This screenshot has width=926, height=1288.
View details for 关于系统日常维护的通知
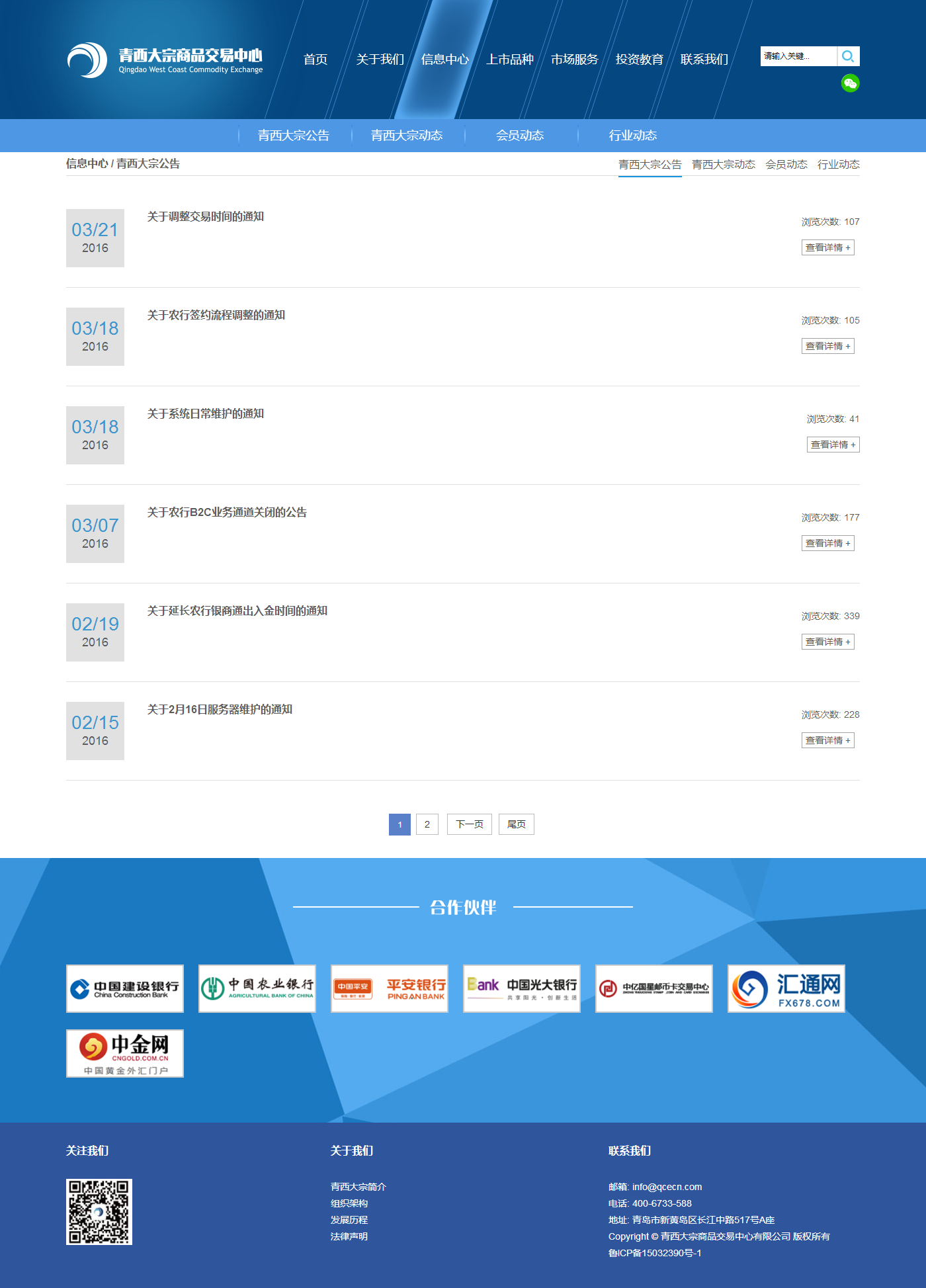[x=833, y=445]
